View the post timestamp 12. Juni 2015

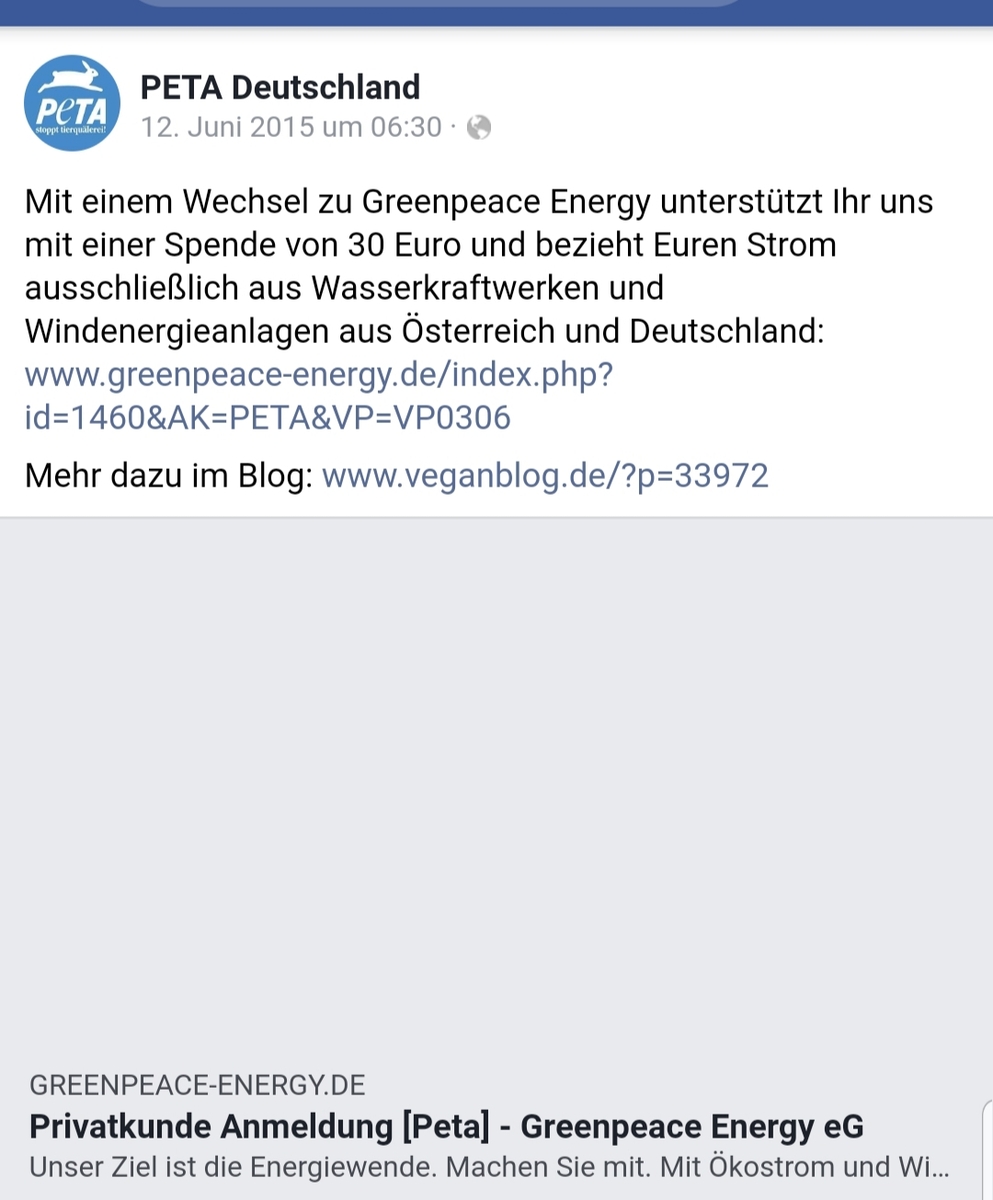[x=290, y=128]
